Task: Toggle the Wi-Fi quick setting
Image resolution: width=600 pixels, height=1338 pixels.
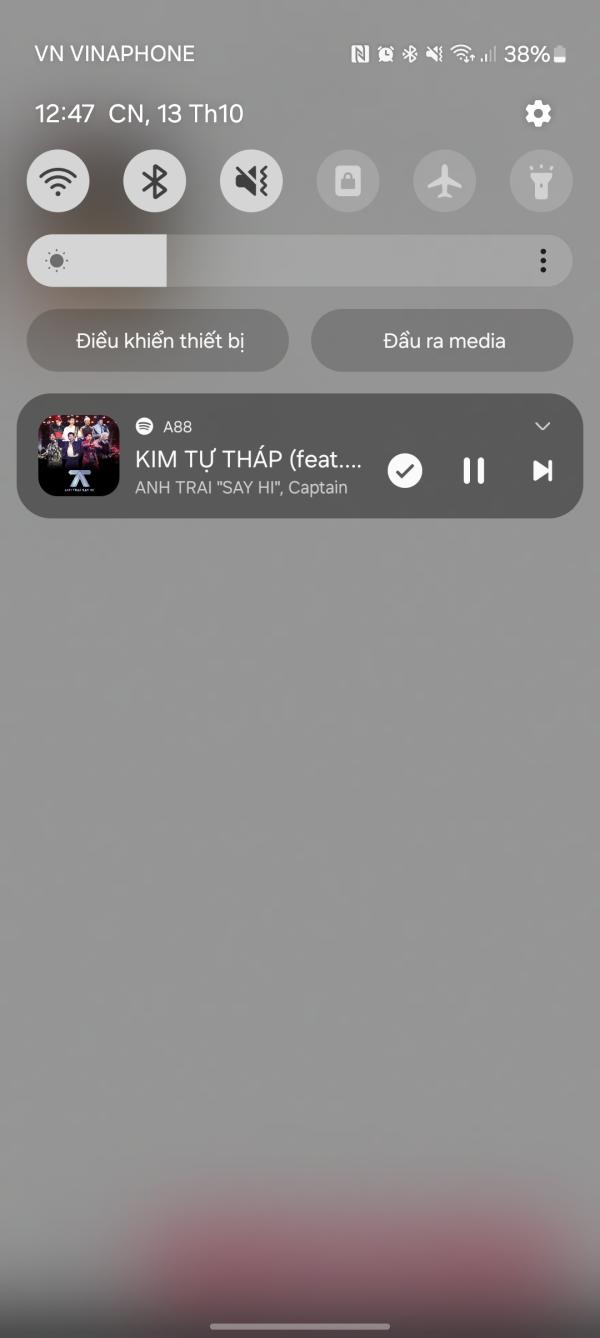Action: pos(58,181)
